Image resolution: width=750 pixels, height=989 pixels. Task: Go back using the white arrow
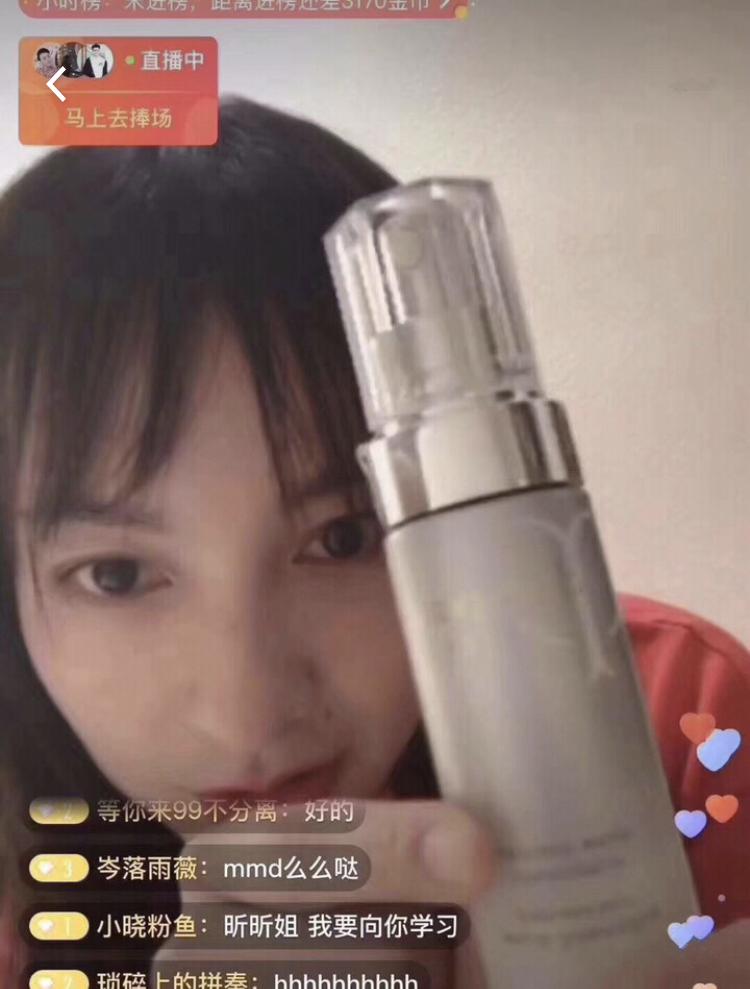[x=56, y=85]
